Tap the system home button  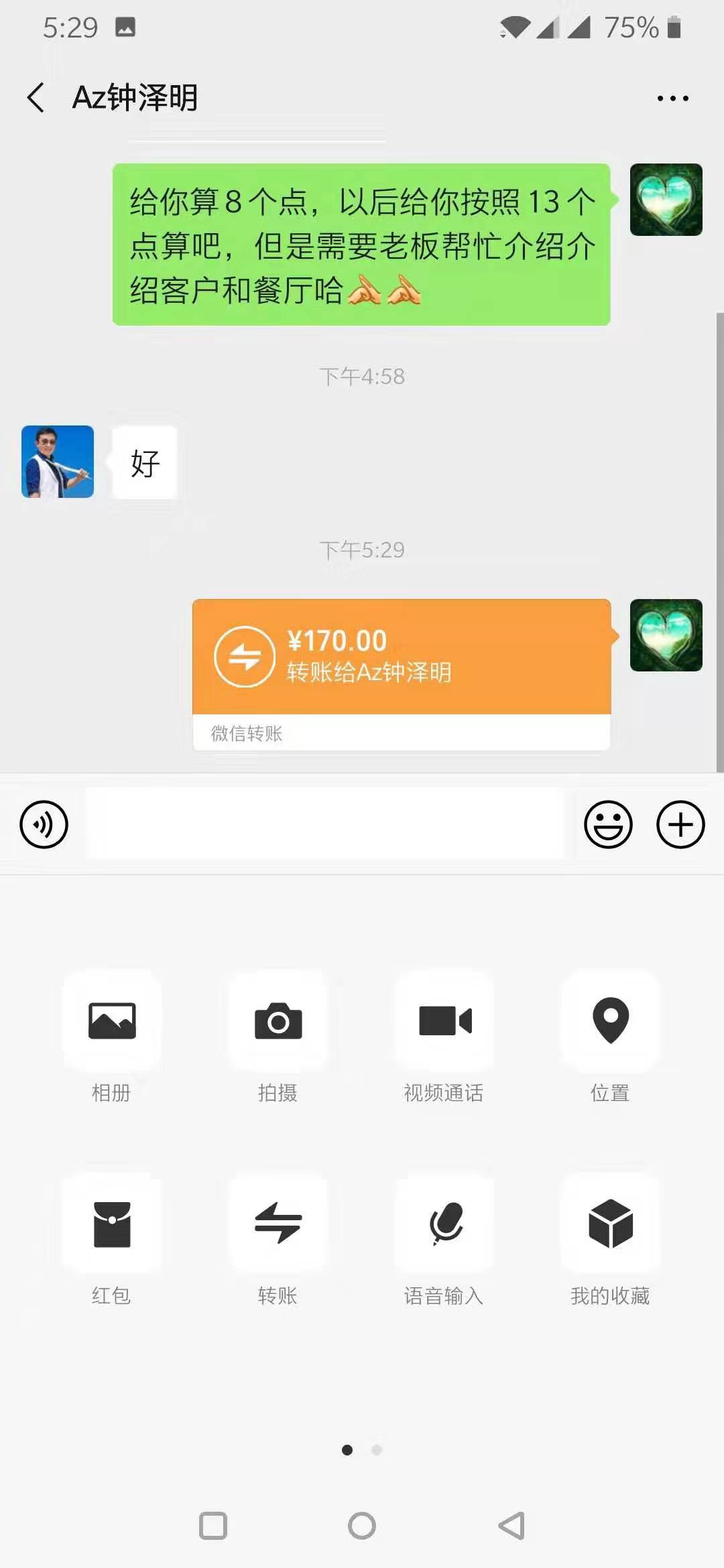coord(362,1526)
